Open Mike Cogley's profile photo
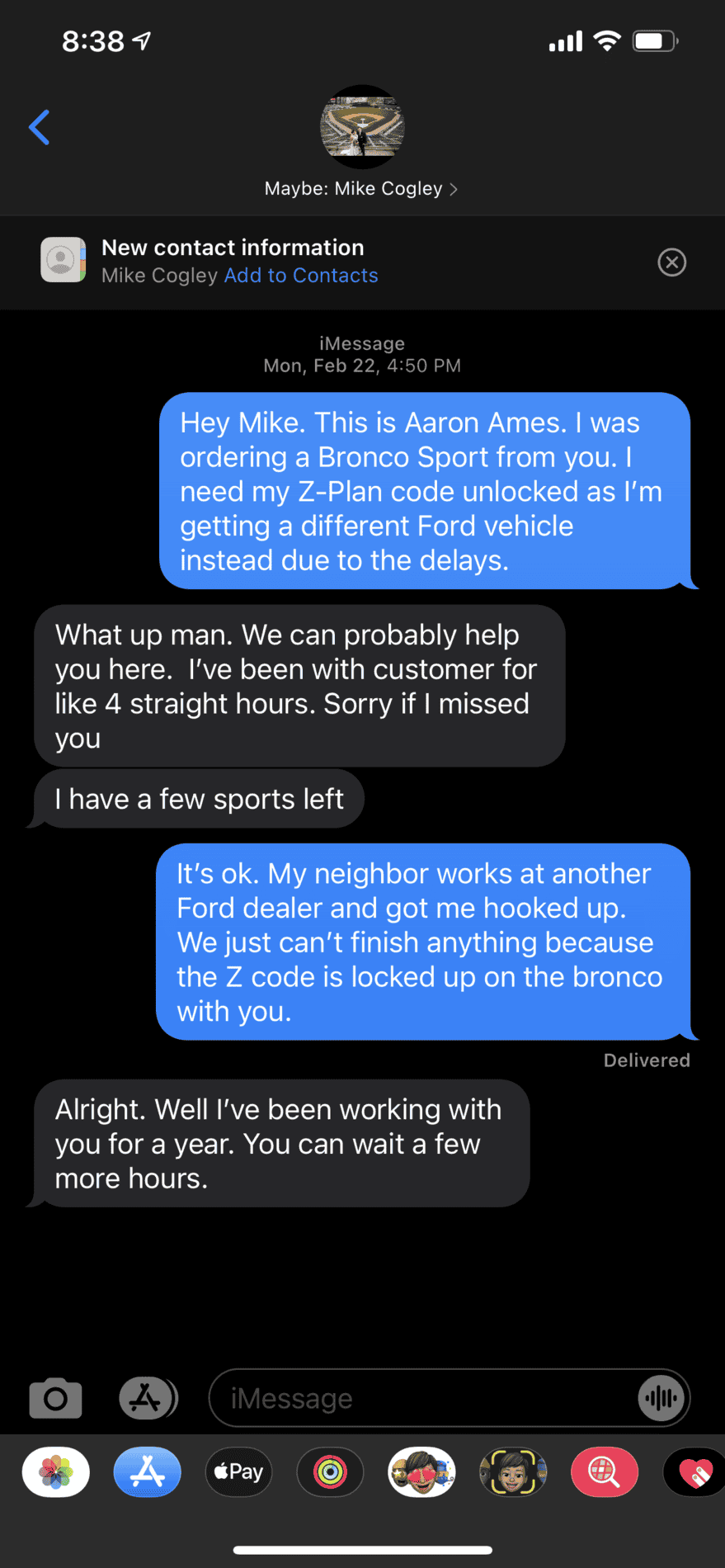725x1568 pixels. 362,127
